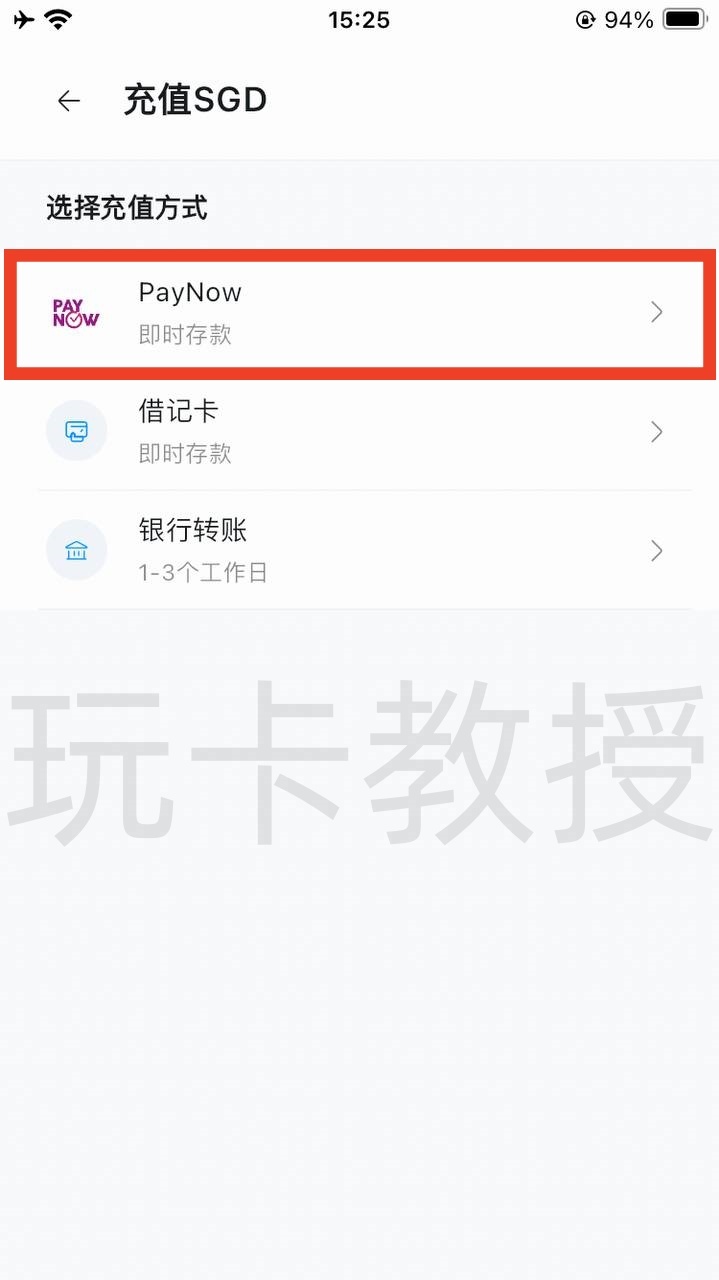Select PayNow as the top-up method
The width and height of the screenshot is (719, 1280).
(360, 313)
